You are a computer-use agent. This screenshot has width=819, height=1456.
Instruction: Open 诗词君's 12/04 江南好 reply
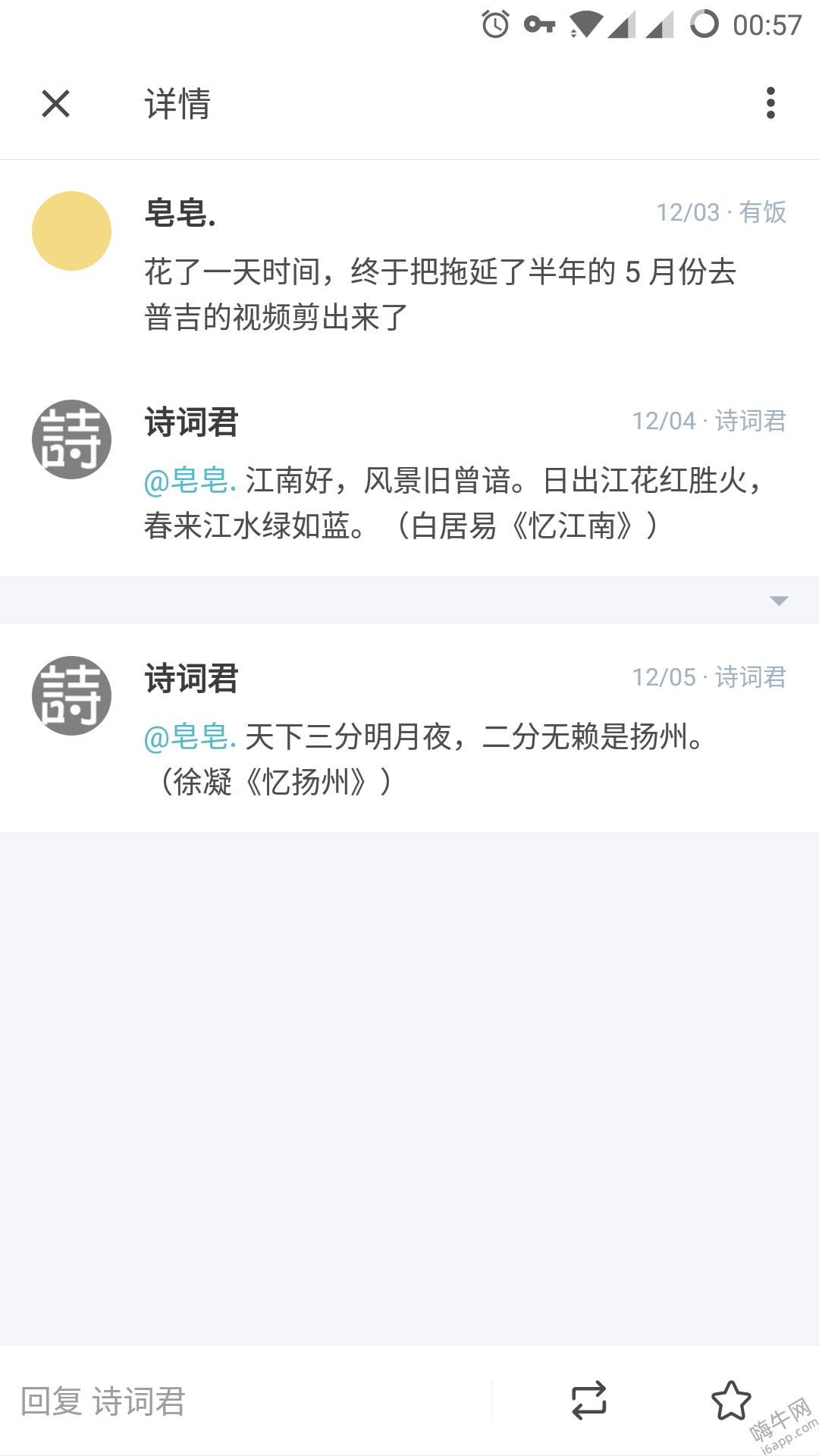click(409, 473)
